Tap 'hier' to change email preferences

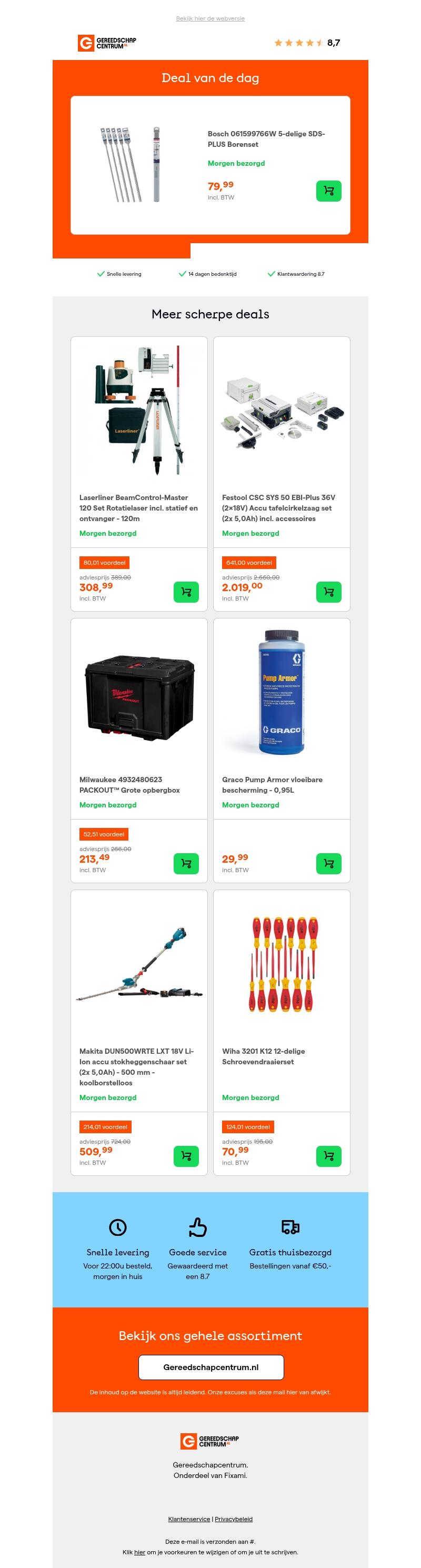pyautogui.click(x=140, y=1552)
